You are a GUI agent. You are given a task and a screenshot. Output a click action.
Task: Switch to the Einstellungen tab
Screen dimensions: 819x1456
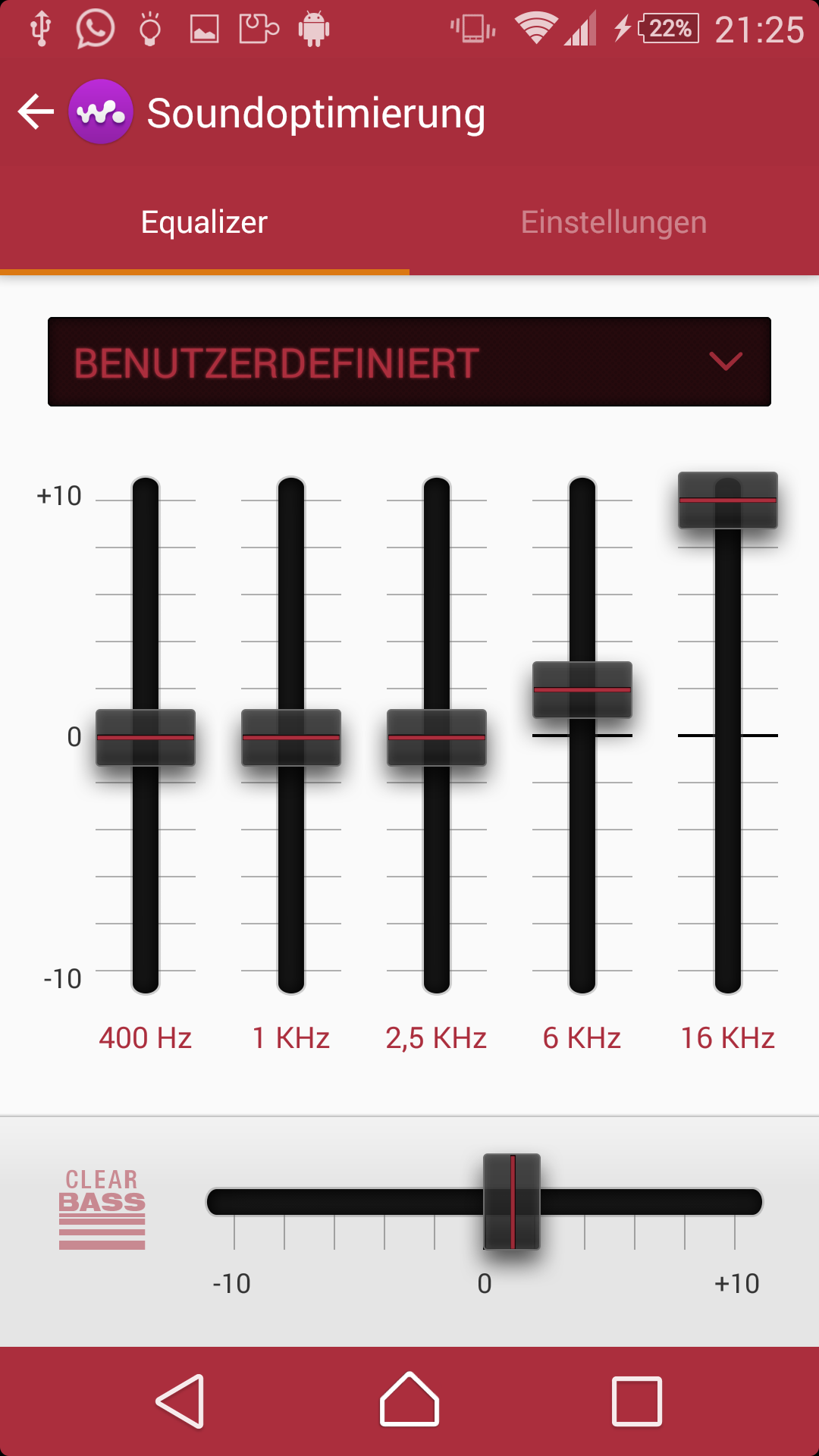click(x=613, y=222)
